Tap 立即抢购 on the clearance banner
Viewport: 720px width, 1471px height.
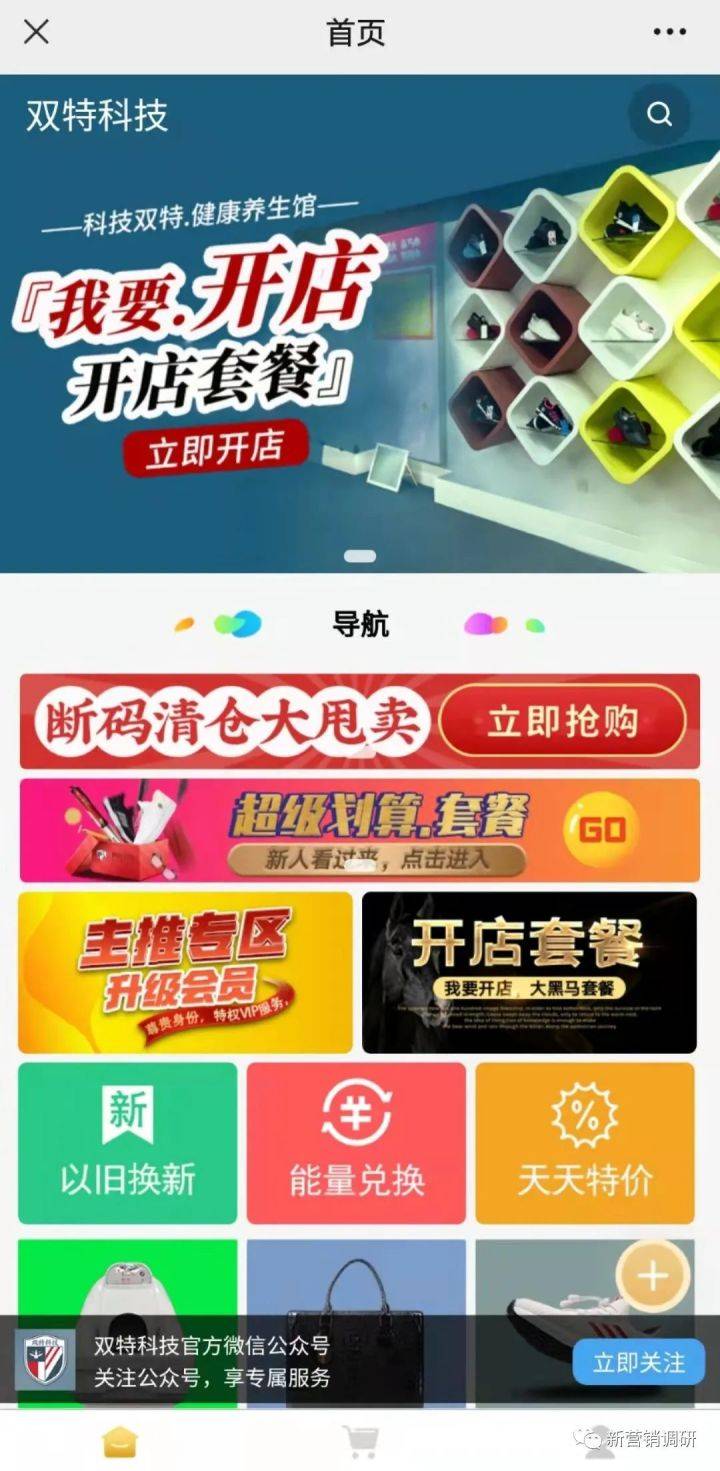point(562,721)
